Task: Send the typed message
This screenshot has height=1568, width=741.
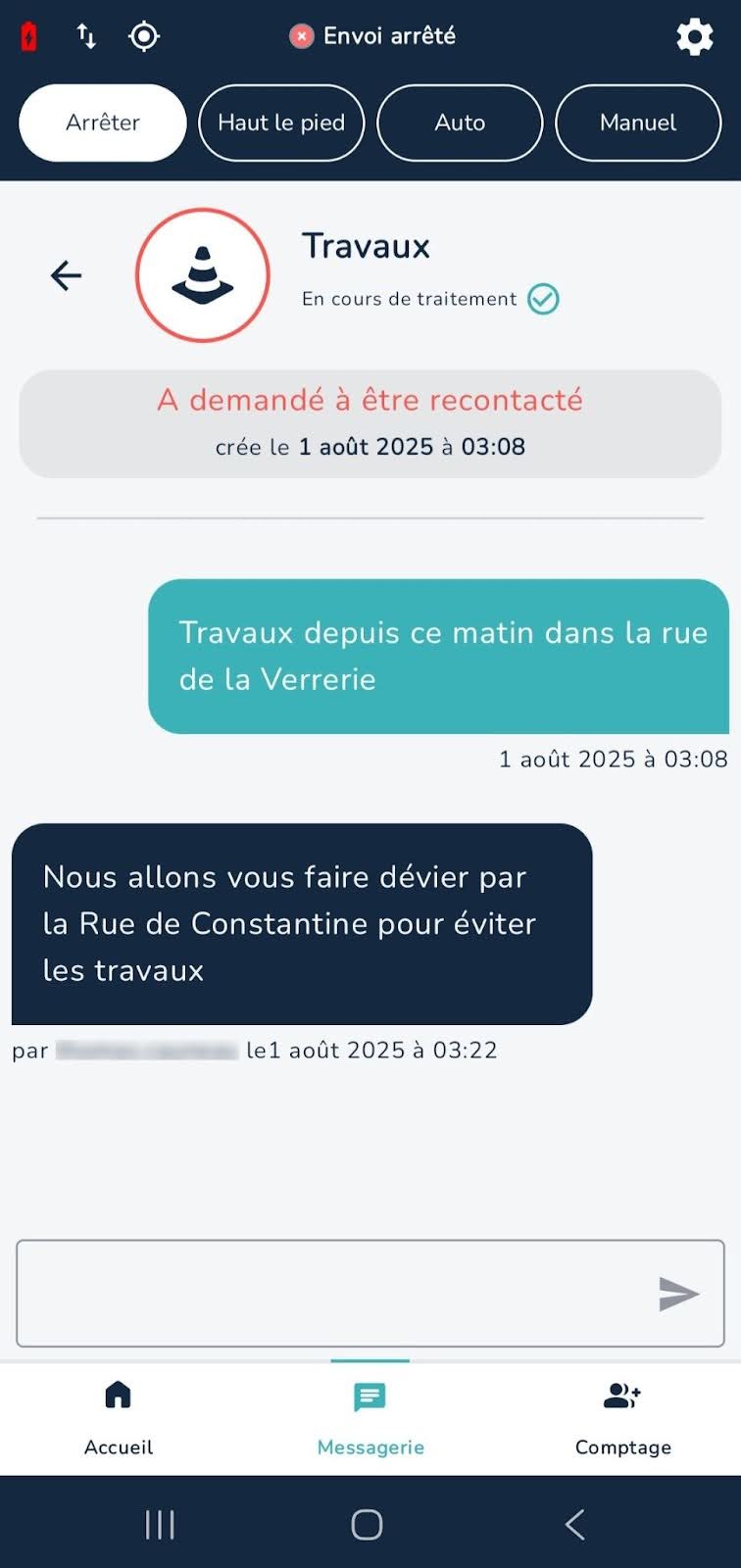Action: [678, 1294]
